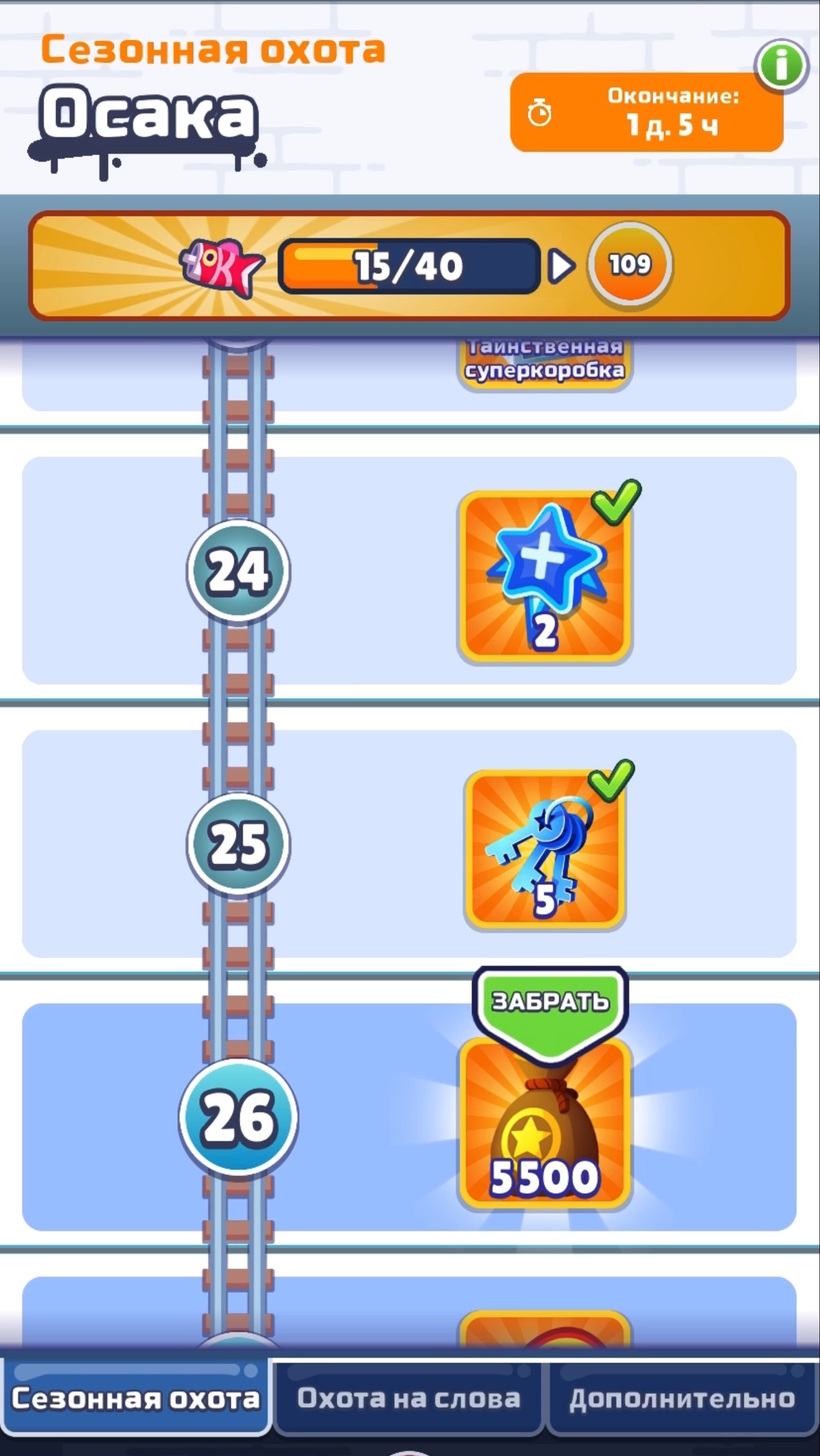Image resolution: width=820 pixels, height=1456 pixels.
Task: Tap the level 24 score booster reward
Action: (545, 576)
